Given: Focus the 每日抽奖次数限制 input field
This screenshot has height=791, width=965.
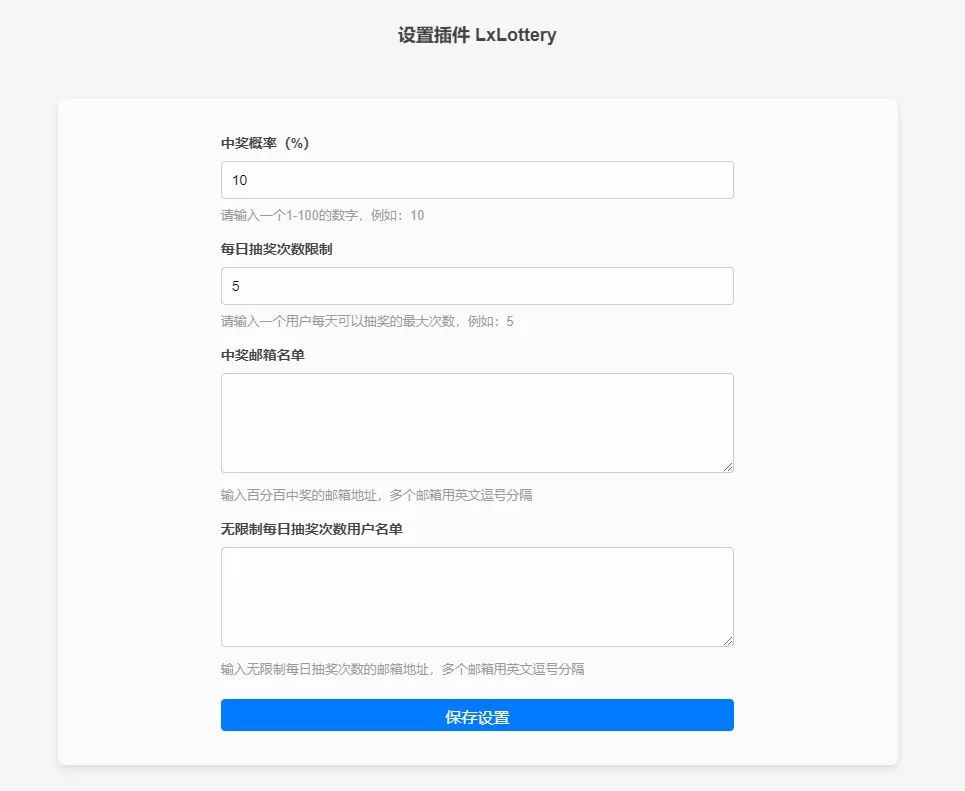Looking at the screenshot, I should click(477, 286).
